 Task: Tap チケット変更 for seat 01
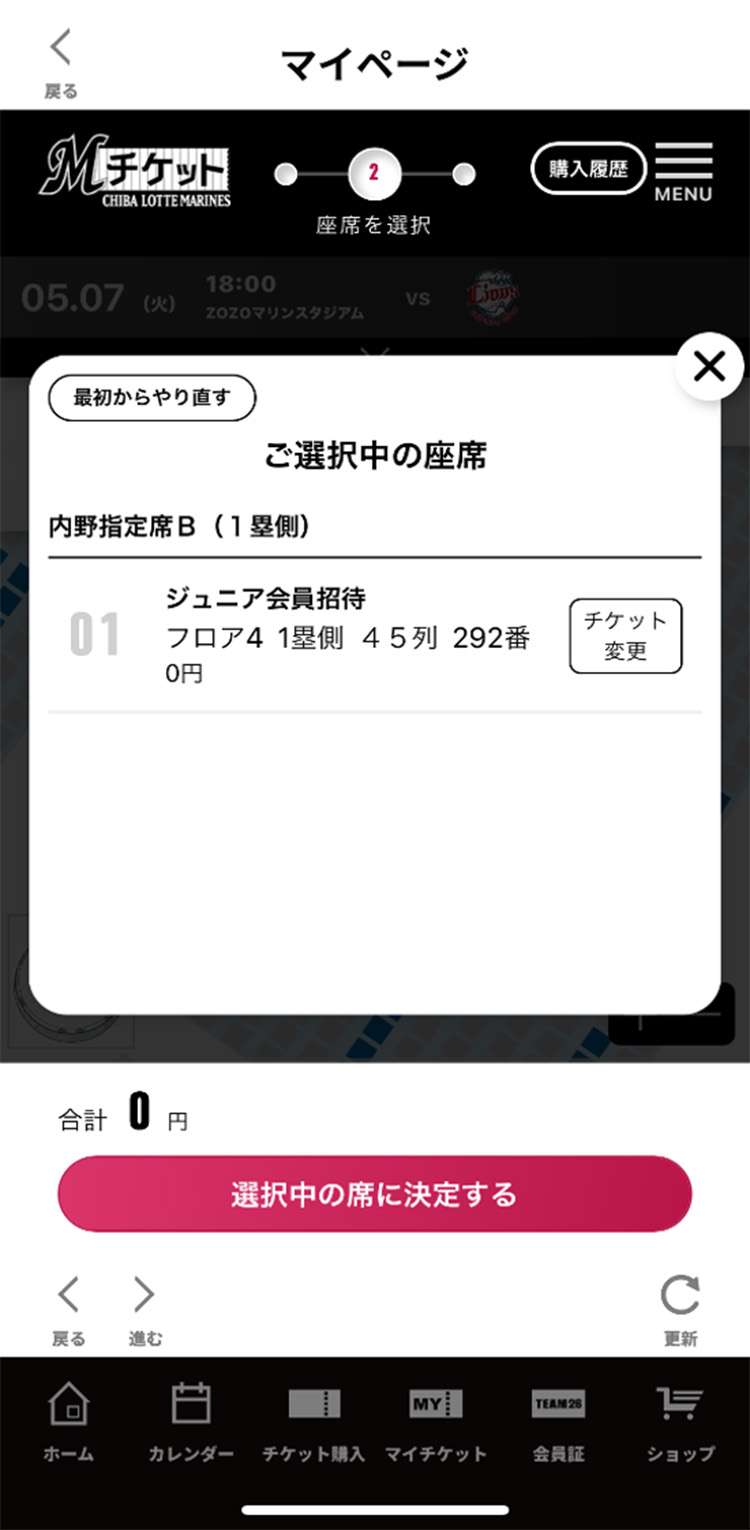click(626, 636)
